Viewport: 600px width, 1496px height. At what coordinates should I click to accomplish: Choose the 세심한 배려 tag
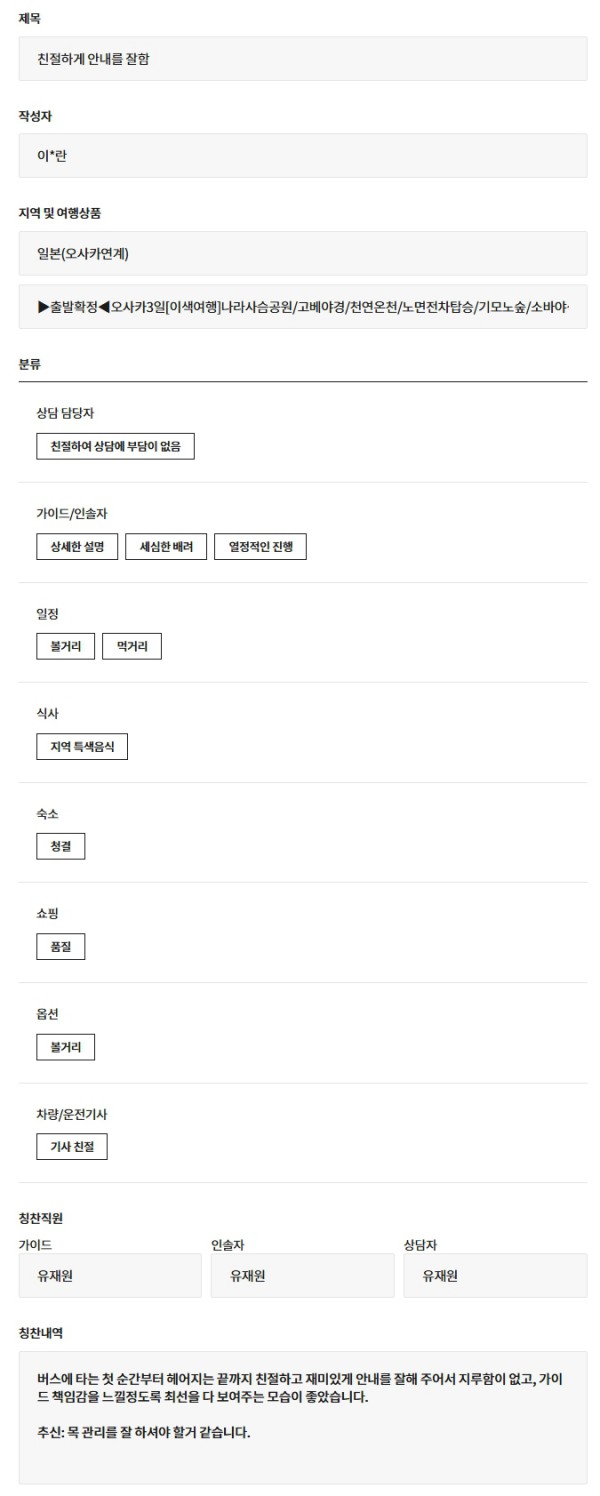pyautogui.click(x=166, y=547)
